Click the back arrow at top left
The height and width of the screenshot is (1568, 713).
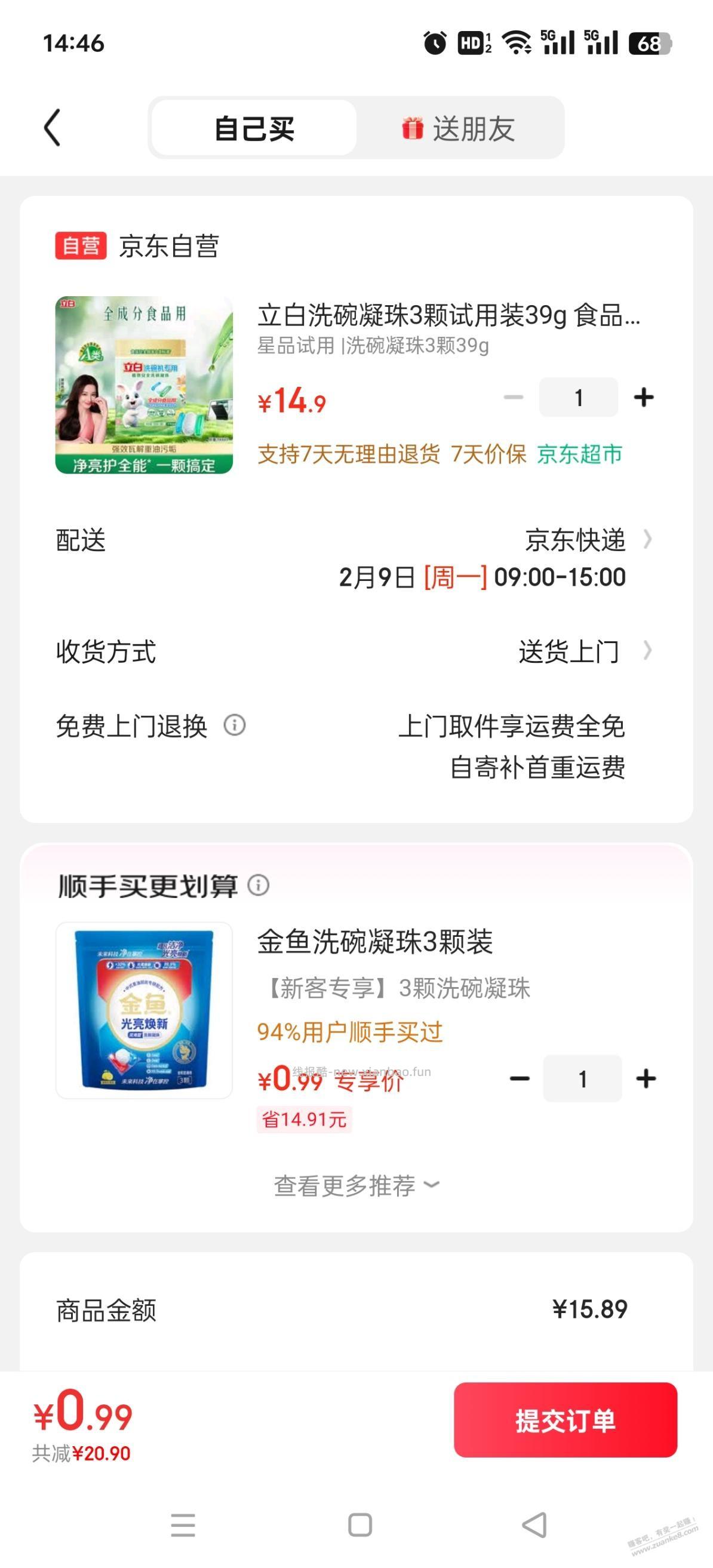[53, 128]
